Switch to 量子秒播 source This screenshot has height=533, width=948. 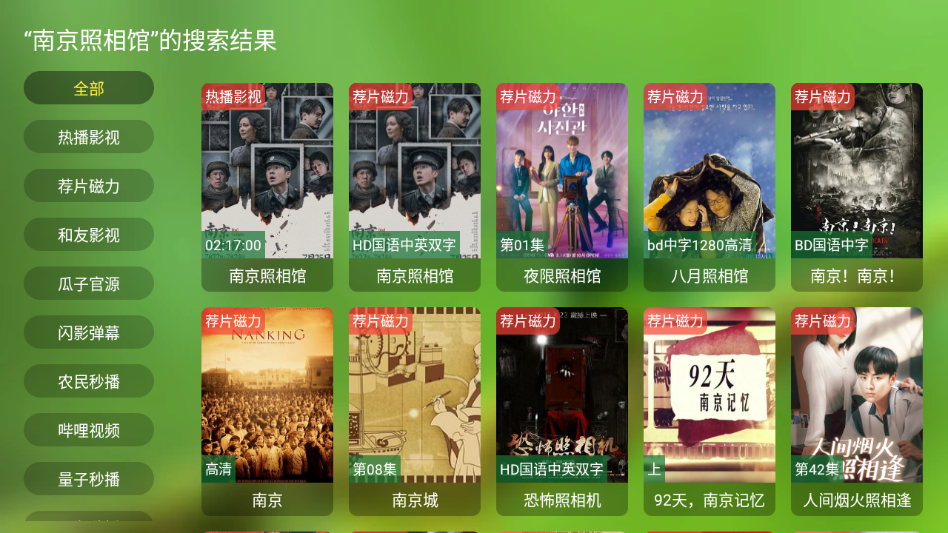coord(89,479)
